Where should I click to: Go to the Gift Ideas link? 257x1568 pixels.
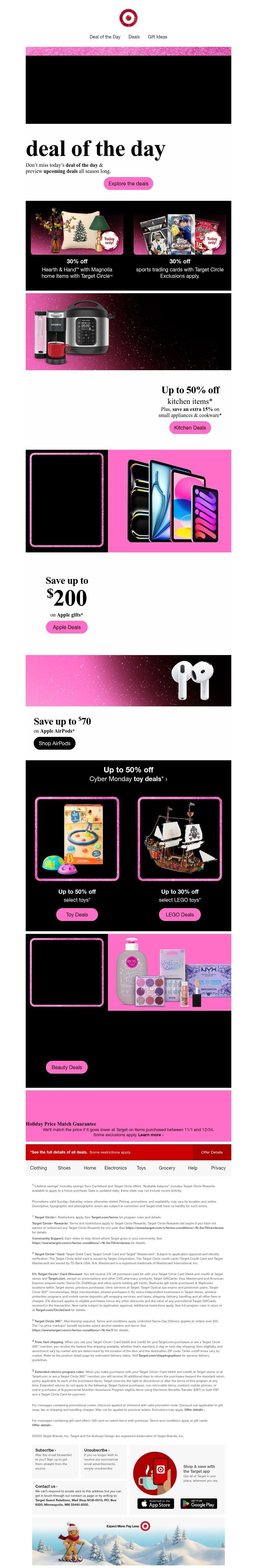pos(157,37)
